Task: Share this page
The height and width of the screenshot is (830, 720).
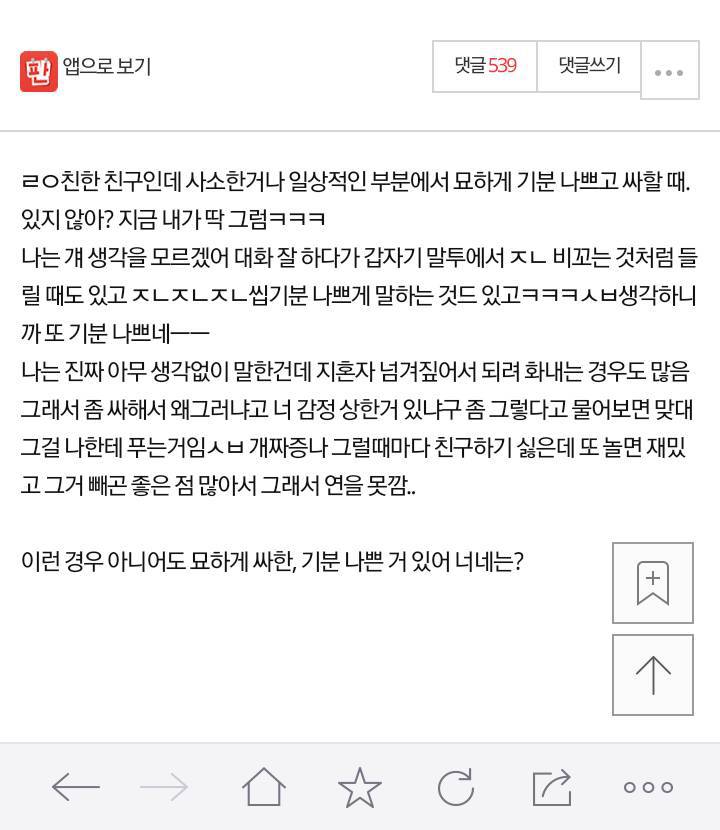Action: point(552,788)
